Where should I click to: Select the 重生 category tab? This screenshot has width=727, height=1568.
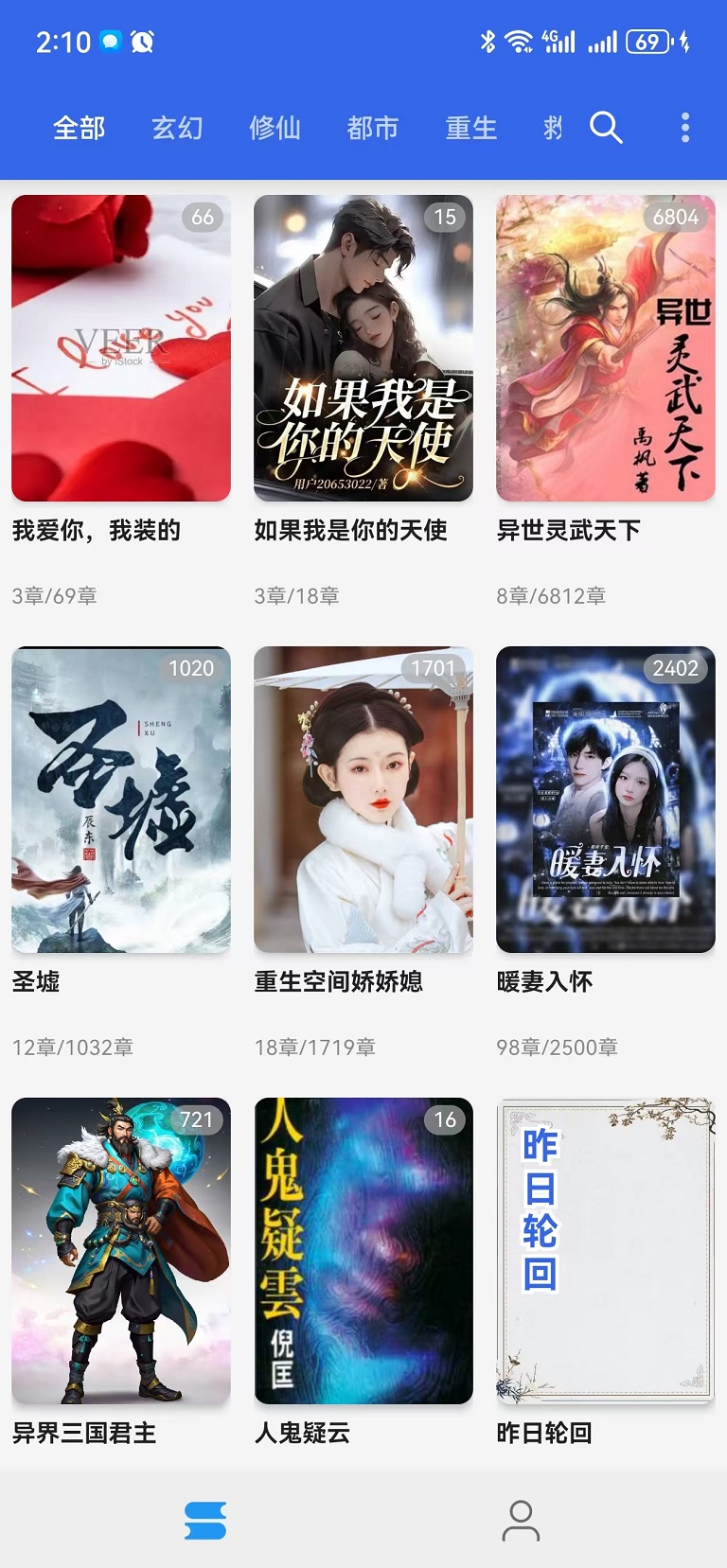click(x=471, y=128)
